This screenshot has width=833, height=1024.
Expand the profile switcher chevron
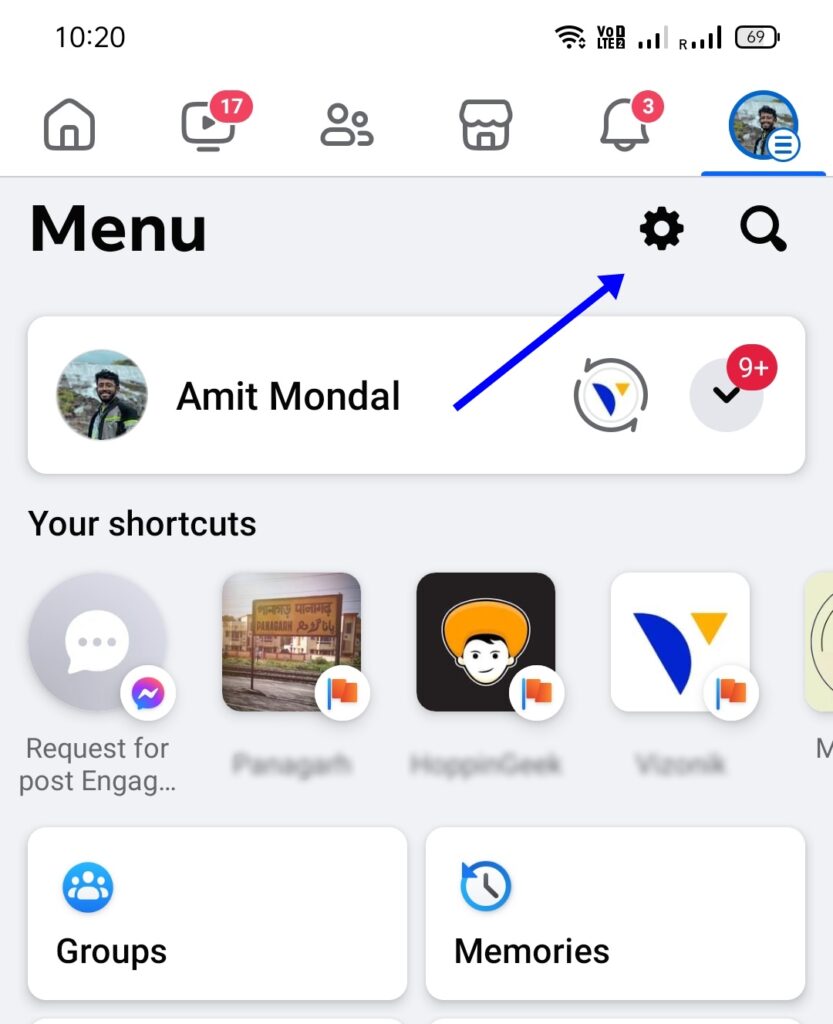click(x=727, y=396)
